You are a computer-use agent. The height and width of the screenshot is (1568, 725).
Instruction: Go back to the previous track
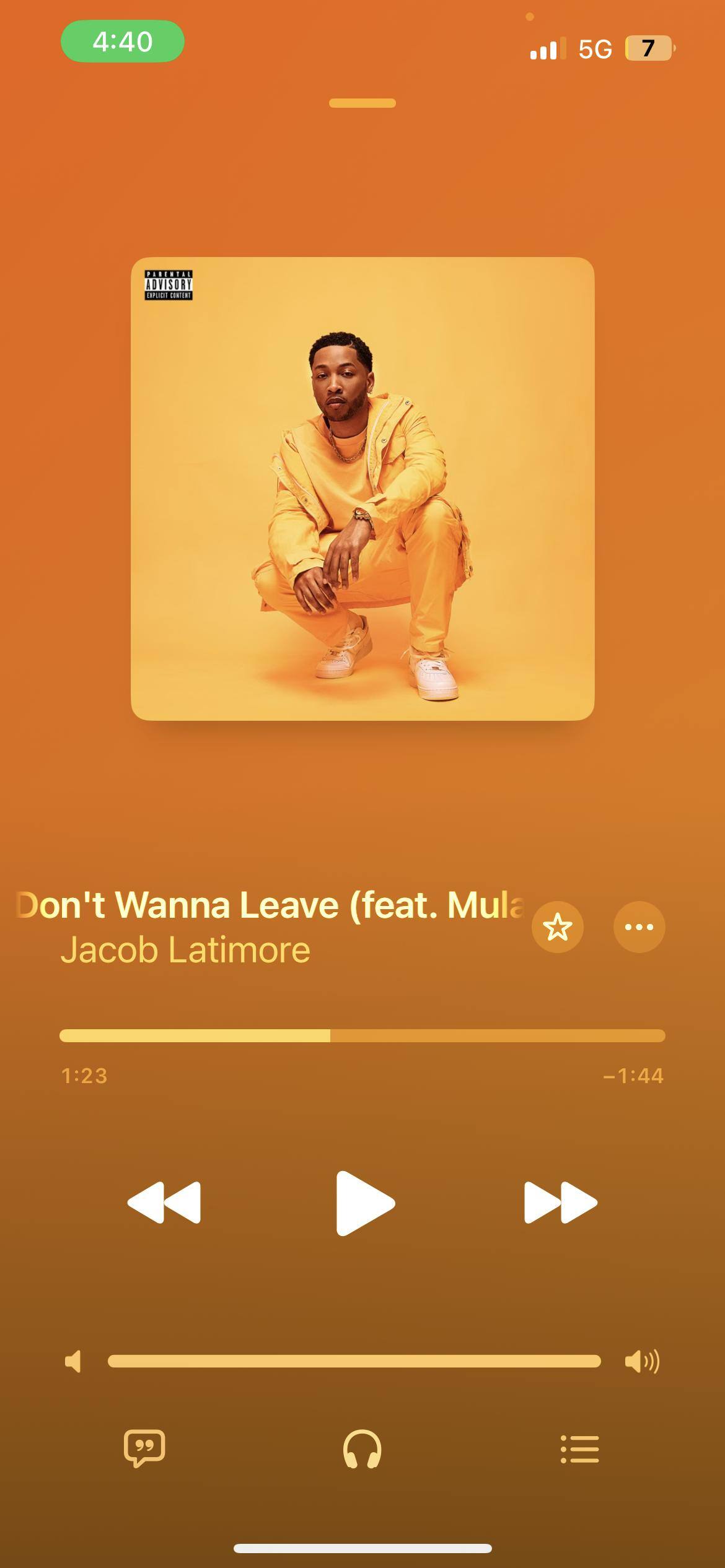164,1203
